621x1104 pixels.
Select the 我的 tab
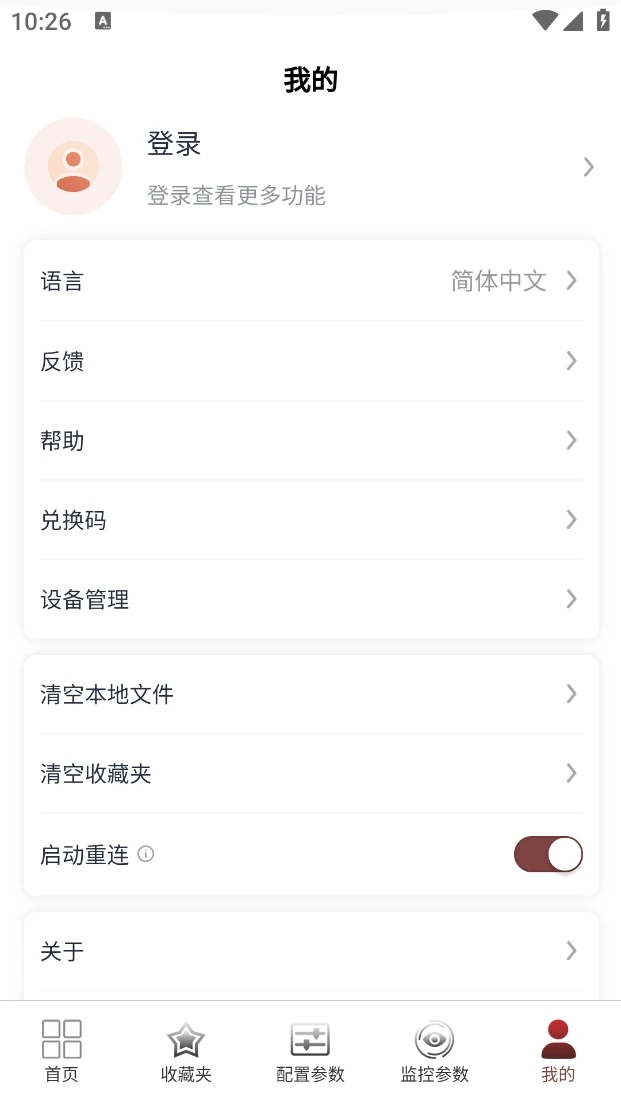pyautogui.click(x=558, y=1051)
